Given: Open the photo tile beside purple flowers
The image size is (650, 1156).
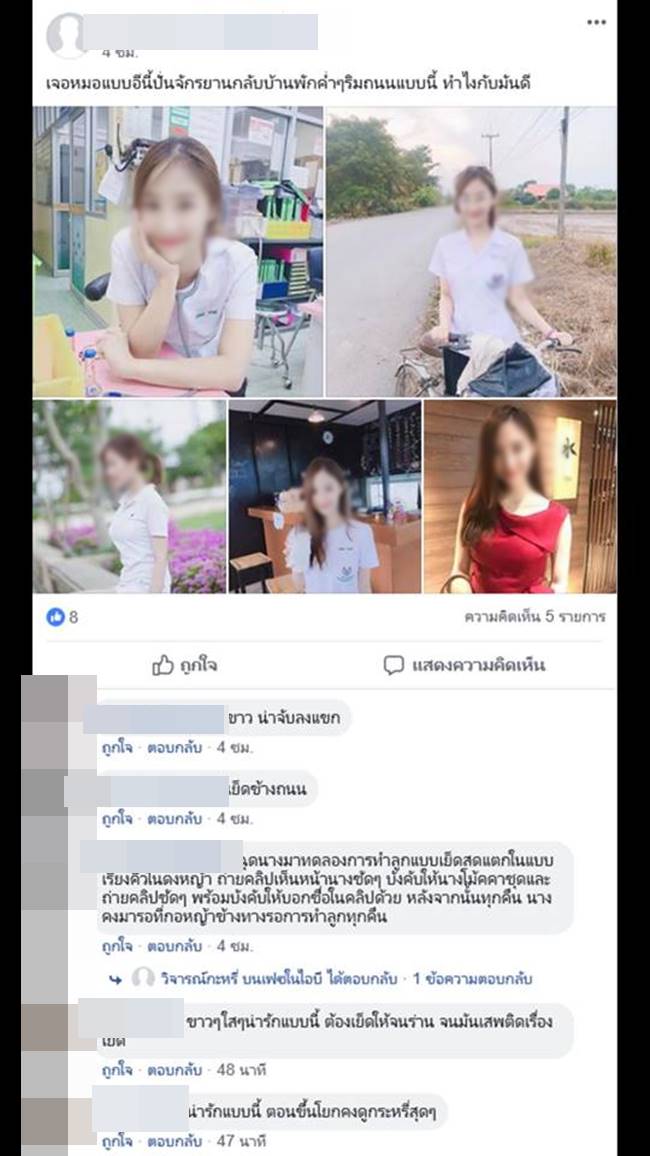Looking at the screenshot, I should tap(128, 496).
